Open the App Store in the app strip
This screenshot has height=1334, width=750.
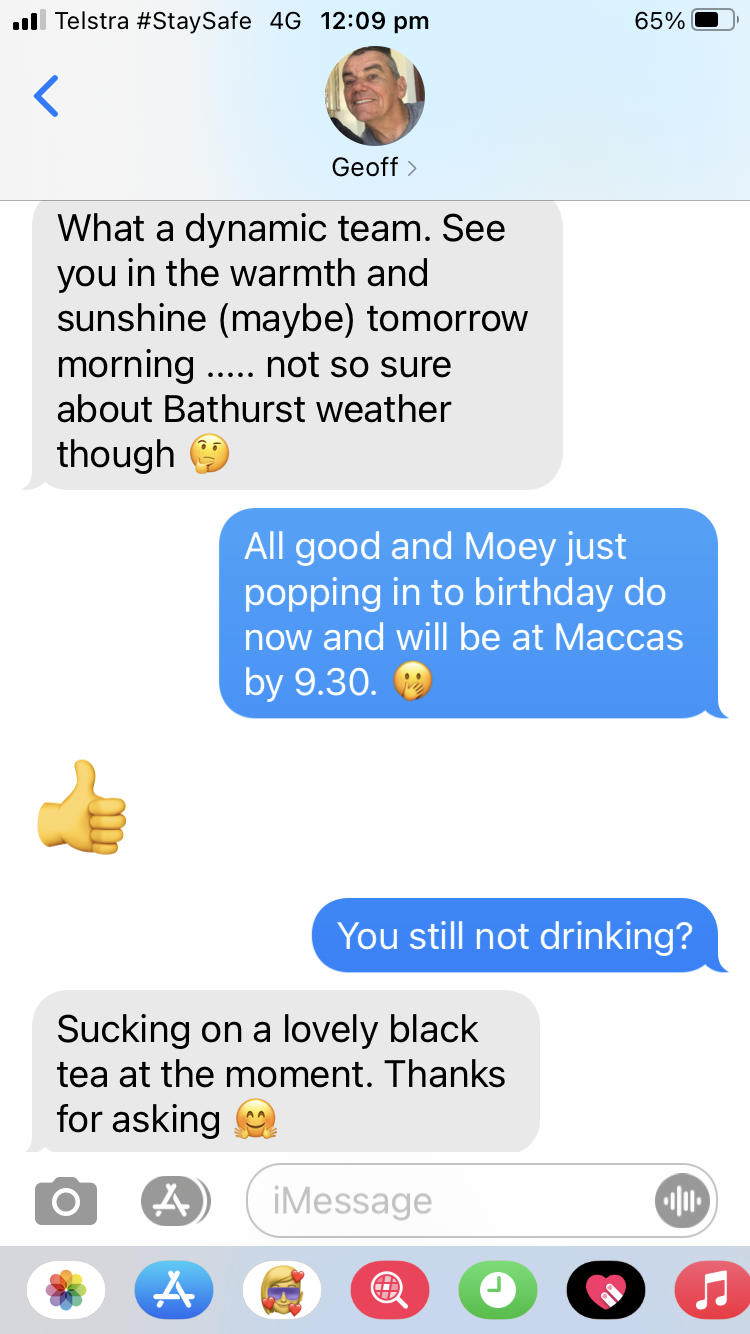(174, 1291)
